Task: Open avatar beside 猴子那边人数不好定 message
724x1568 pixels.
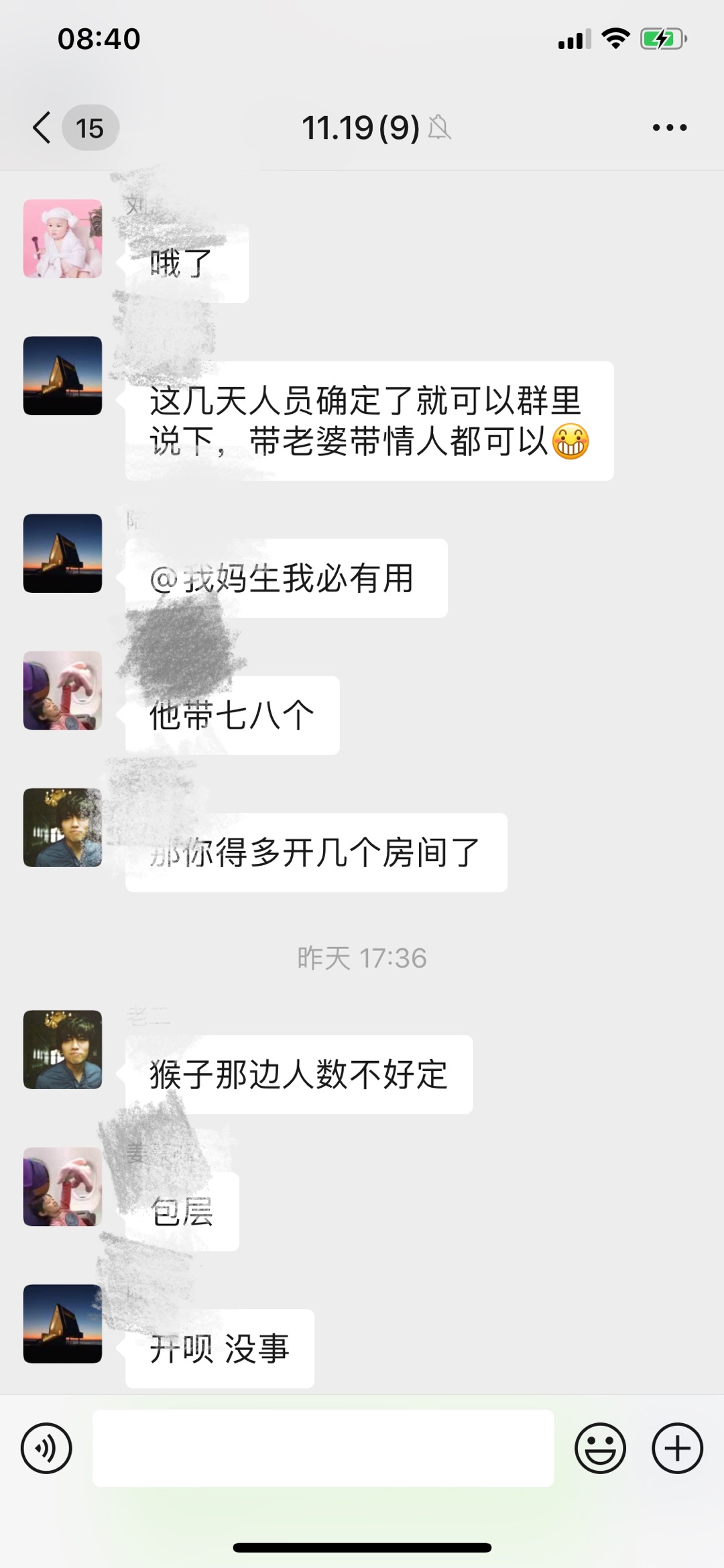Action: (x=63, y=1049)
